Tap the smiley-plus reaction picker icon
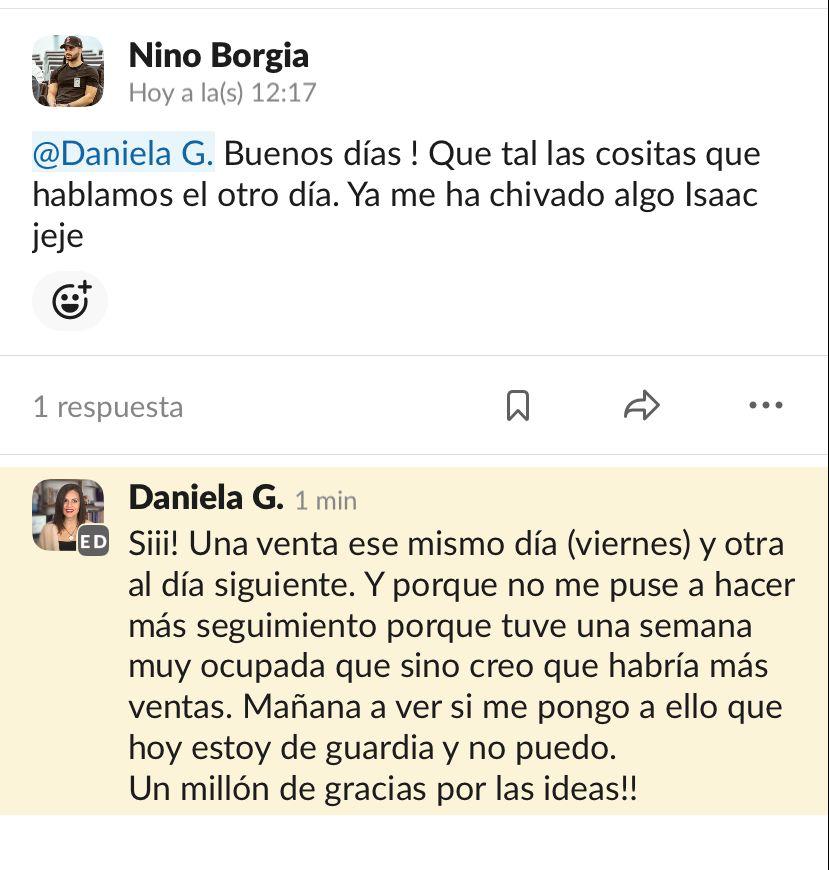Viewport: 829px width, 870px height. tap(70, 300)
